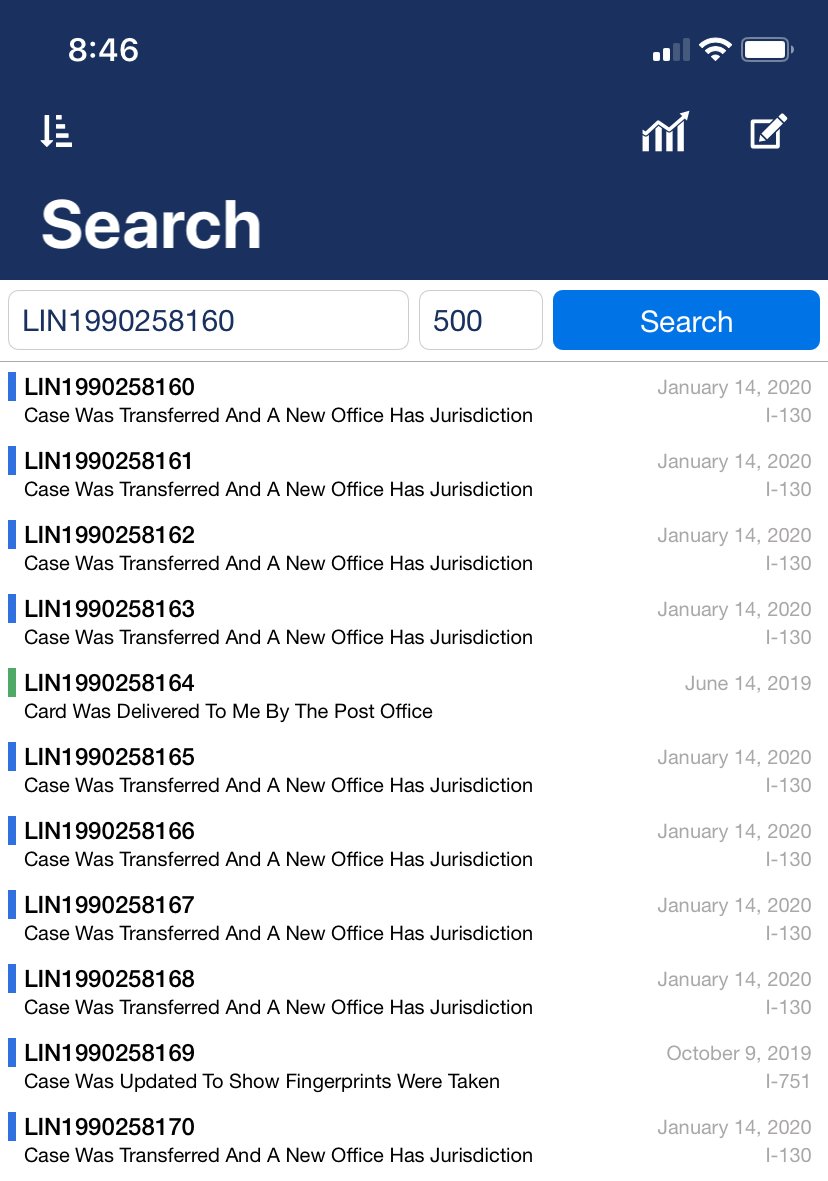Edit the result count field showing 500

click(480, 320)
